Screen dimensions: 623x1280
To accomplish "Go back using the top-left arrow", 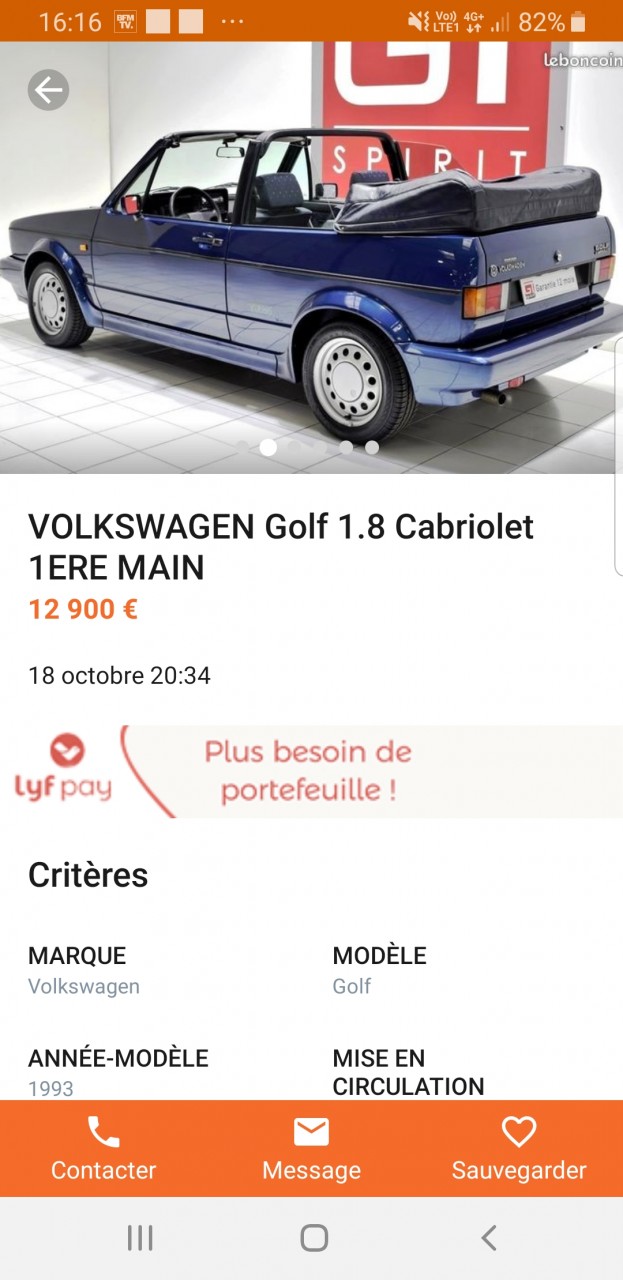I will pos(48,91).
